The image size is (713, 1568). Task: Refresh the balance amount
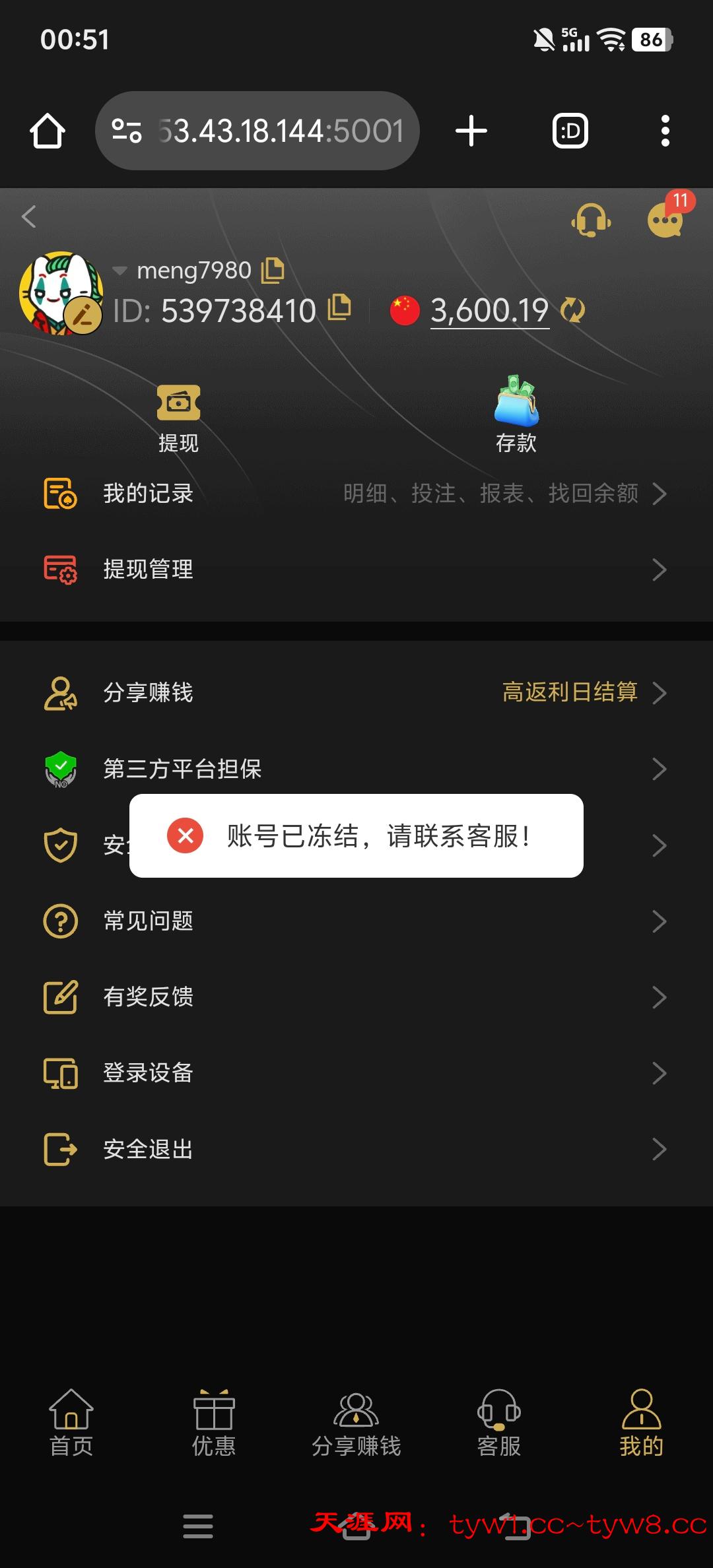pyautogui.click(x=572, y=310)
